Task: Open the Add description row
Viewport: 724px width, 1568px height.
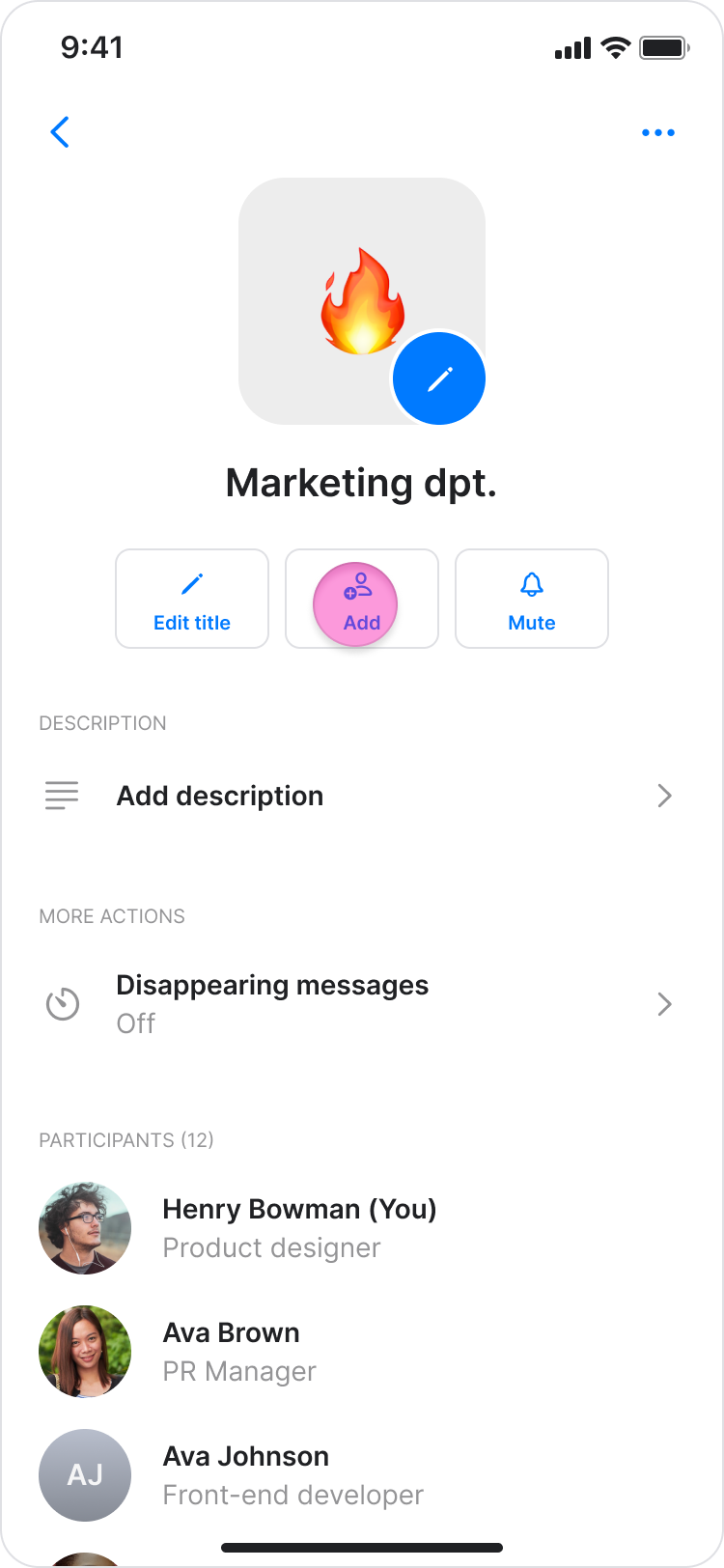Action: tap(362, 796)
